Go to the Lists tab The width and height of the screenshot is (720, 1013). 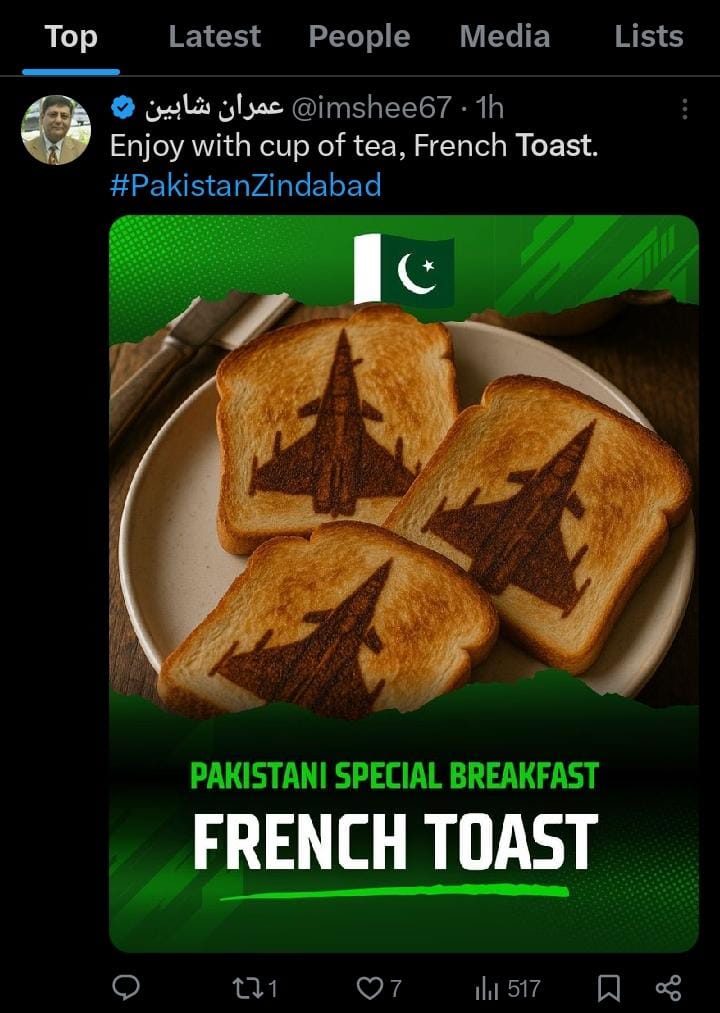pyautogui.click(x=648, y=37)
